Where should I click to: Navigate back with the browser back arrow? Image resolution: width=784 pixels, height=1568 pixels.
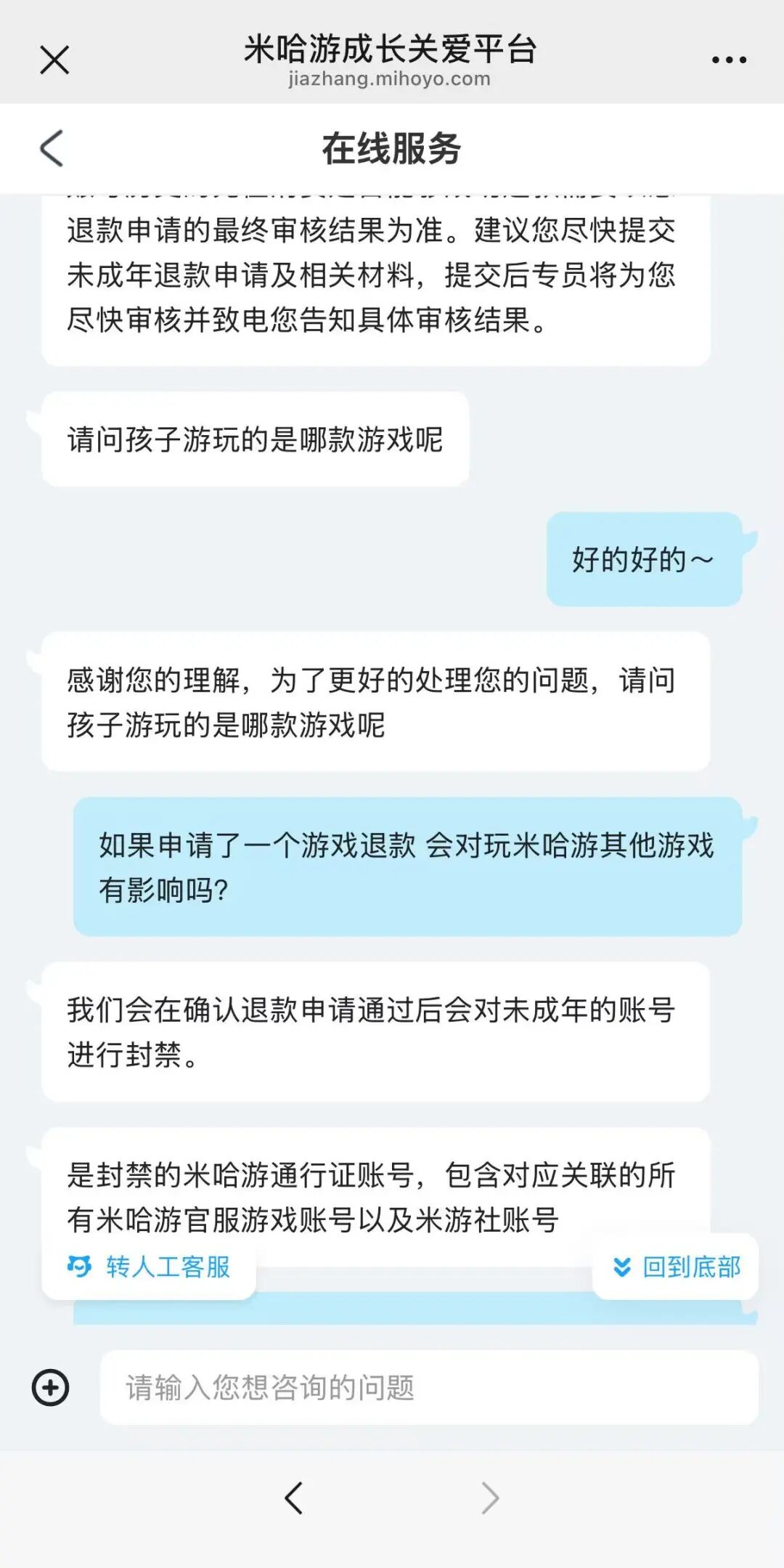tap(293, 1498)
